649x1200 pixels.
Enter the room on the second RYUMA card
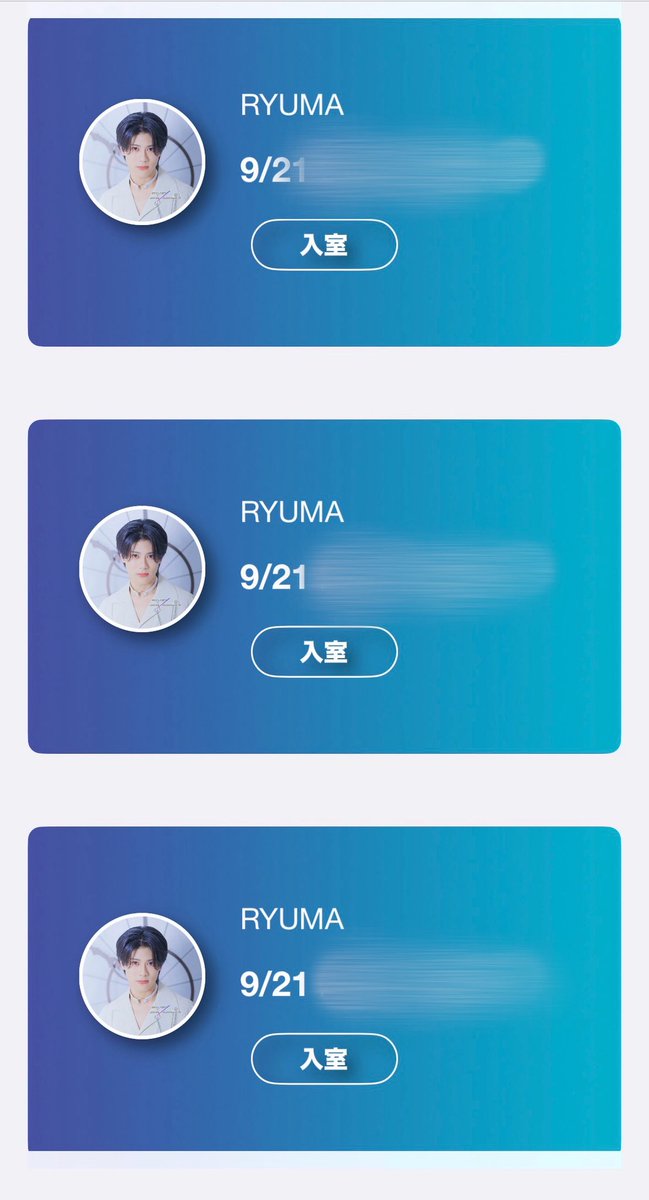pos(324,652)
